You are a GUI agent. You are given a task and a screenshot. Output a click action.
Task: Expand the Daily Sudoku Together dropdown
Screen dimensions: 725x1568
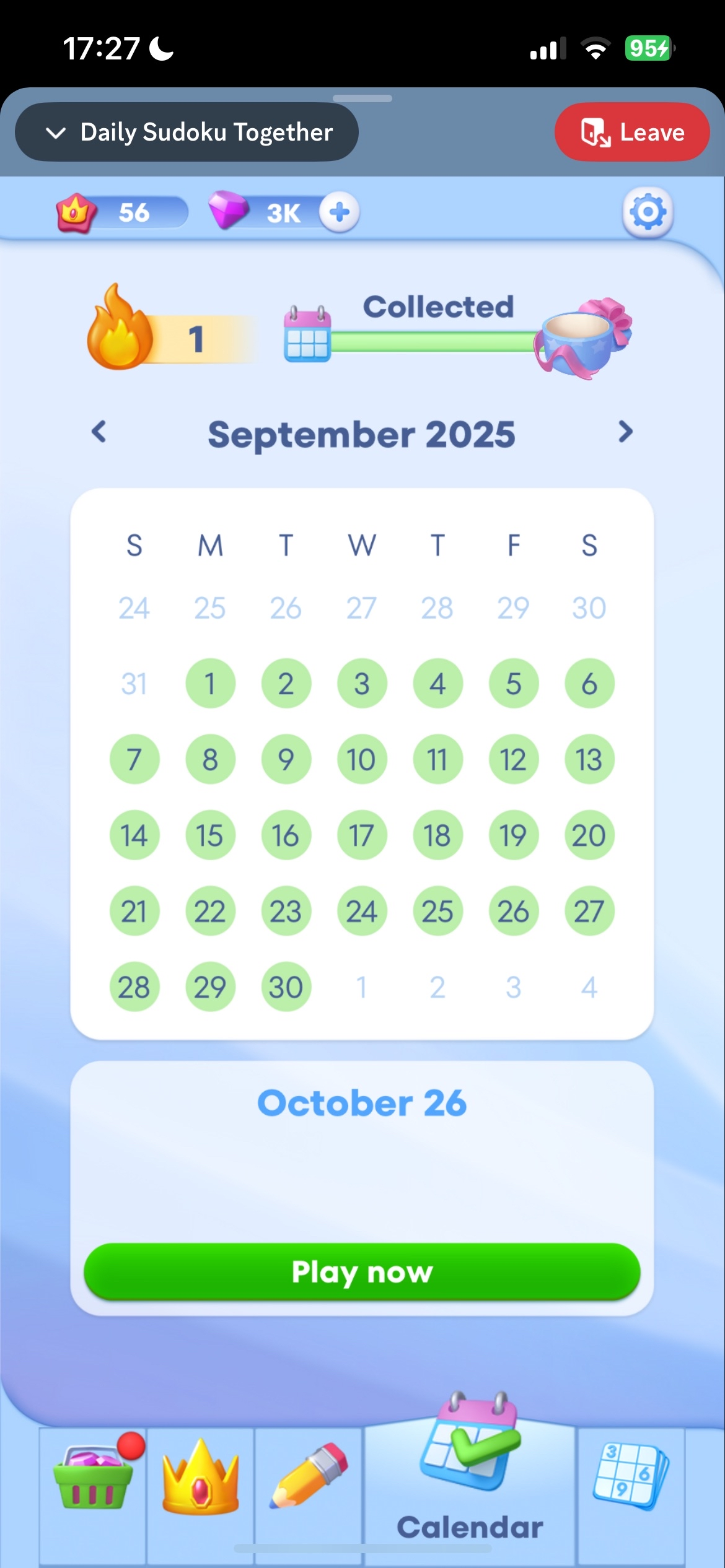[186, 133]
